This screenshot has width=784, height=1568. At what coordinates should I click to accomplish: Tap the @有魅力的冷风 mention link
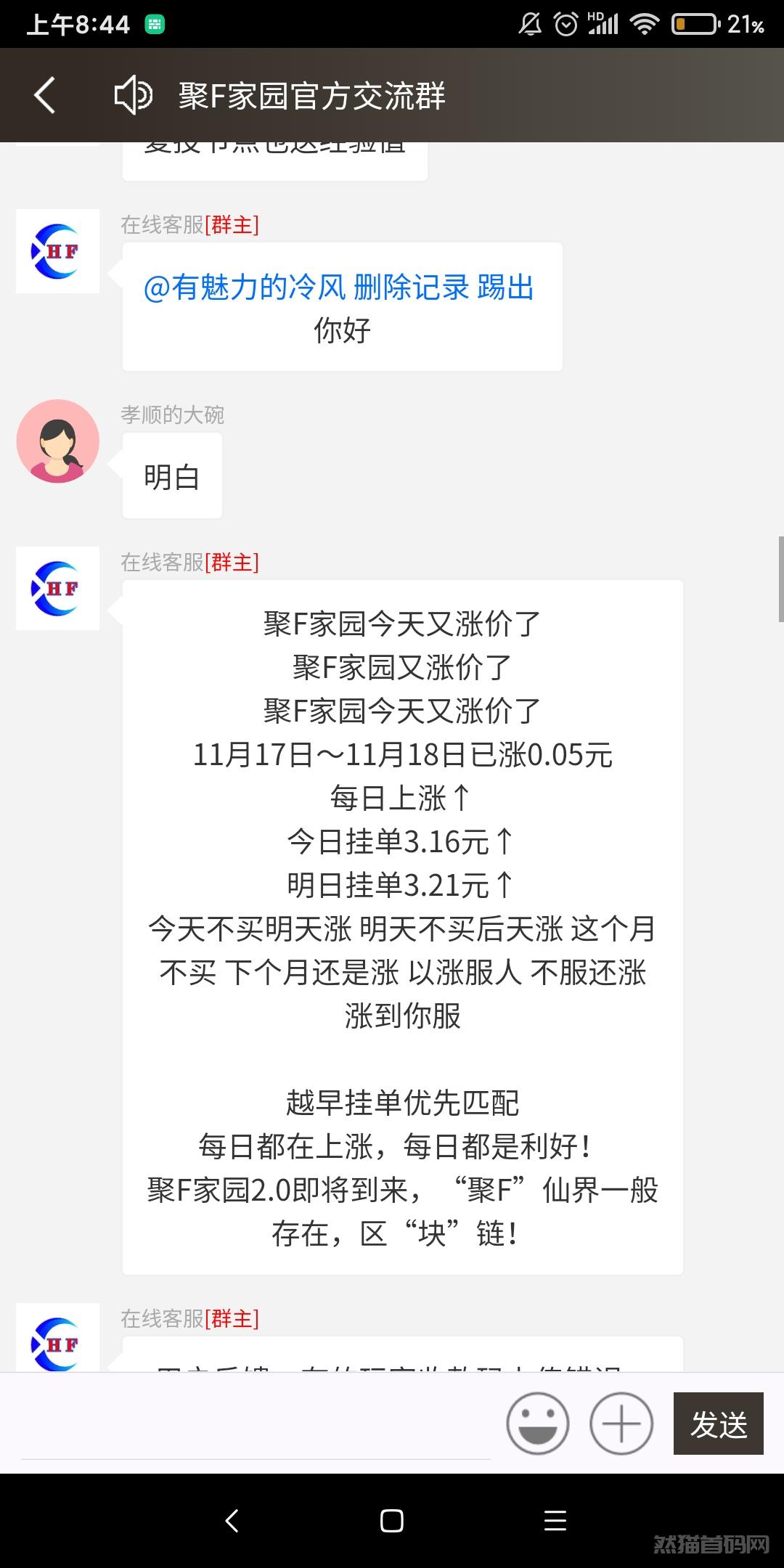(x=245, y=287)
